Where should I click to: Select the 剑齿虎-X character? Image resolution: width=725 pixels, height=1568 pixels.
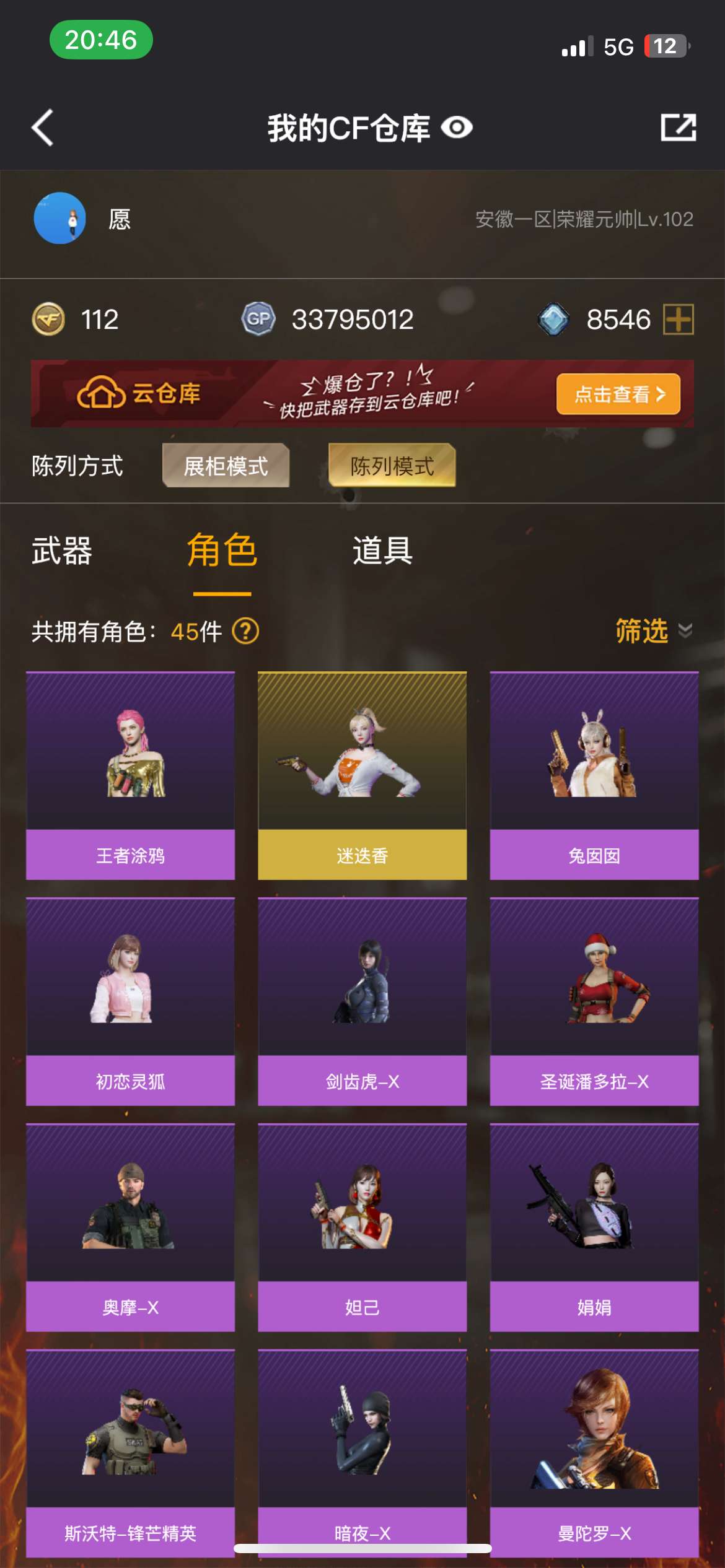coord(362,1001)
